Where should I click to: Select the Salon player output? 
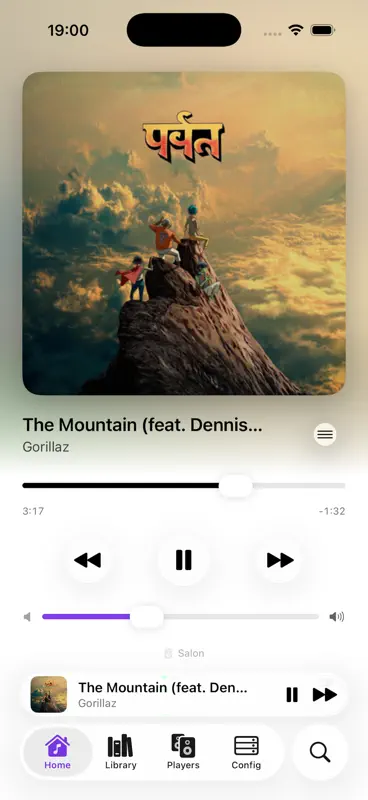[184, 653]
